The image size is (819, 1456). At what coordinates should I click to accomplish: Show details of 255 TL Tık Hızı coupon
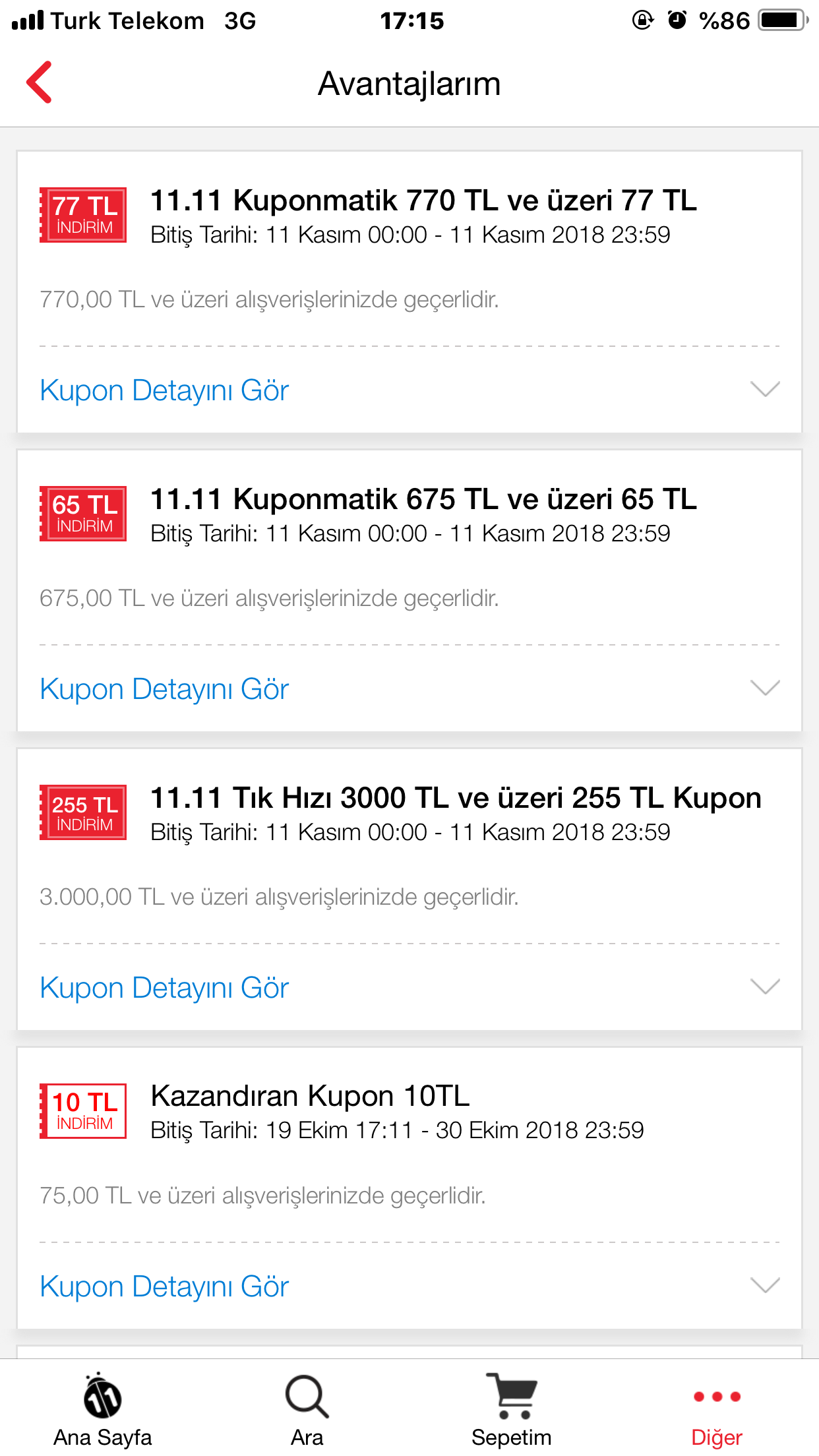click(x=165, y=988)
